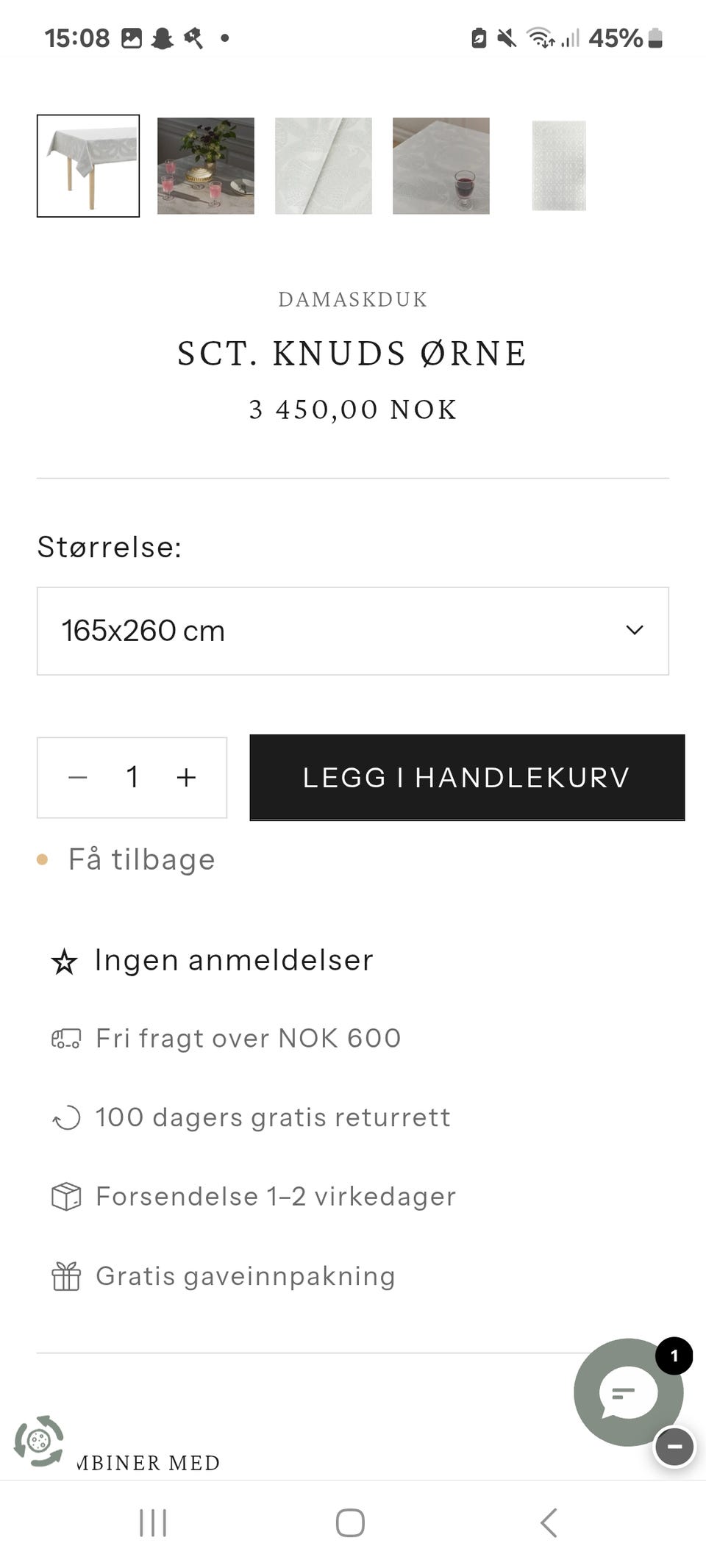Increase quantity with the plus stepper
This screenshot has width=706, height=1568.
186,777
